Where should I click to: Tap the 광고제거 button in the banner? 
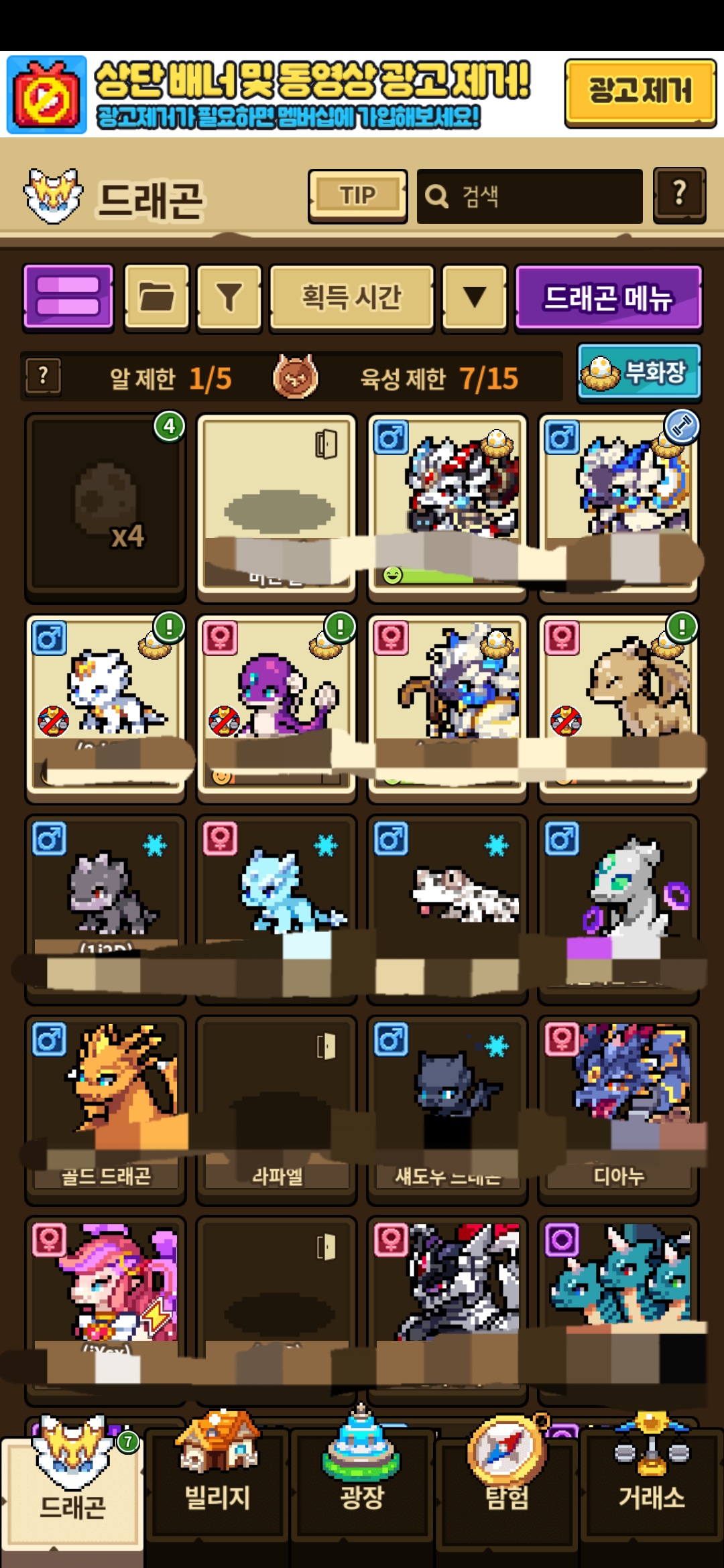click(640, 92)
